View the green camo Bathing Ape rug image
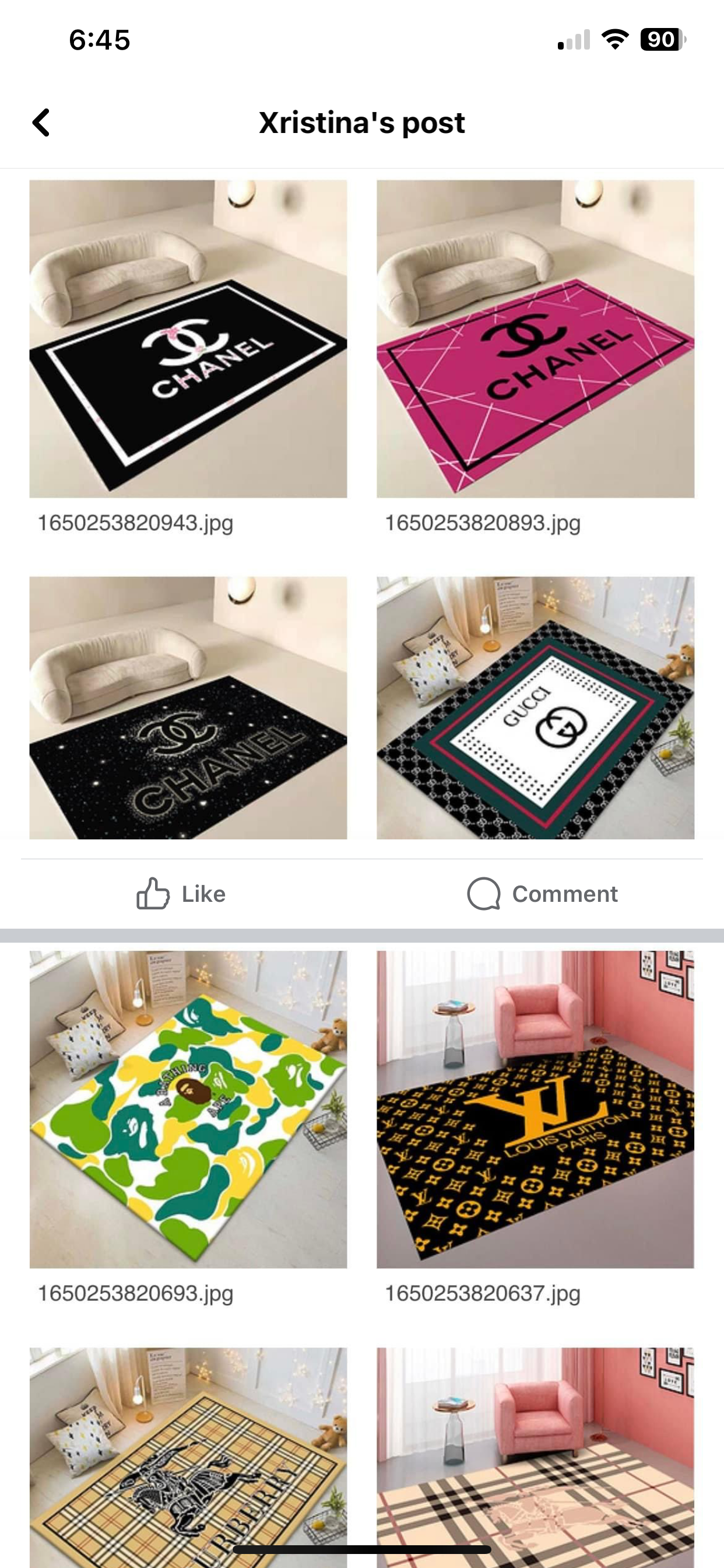The image size is (724, 1568). point(188,1109)
